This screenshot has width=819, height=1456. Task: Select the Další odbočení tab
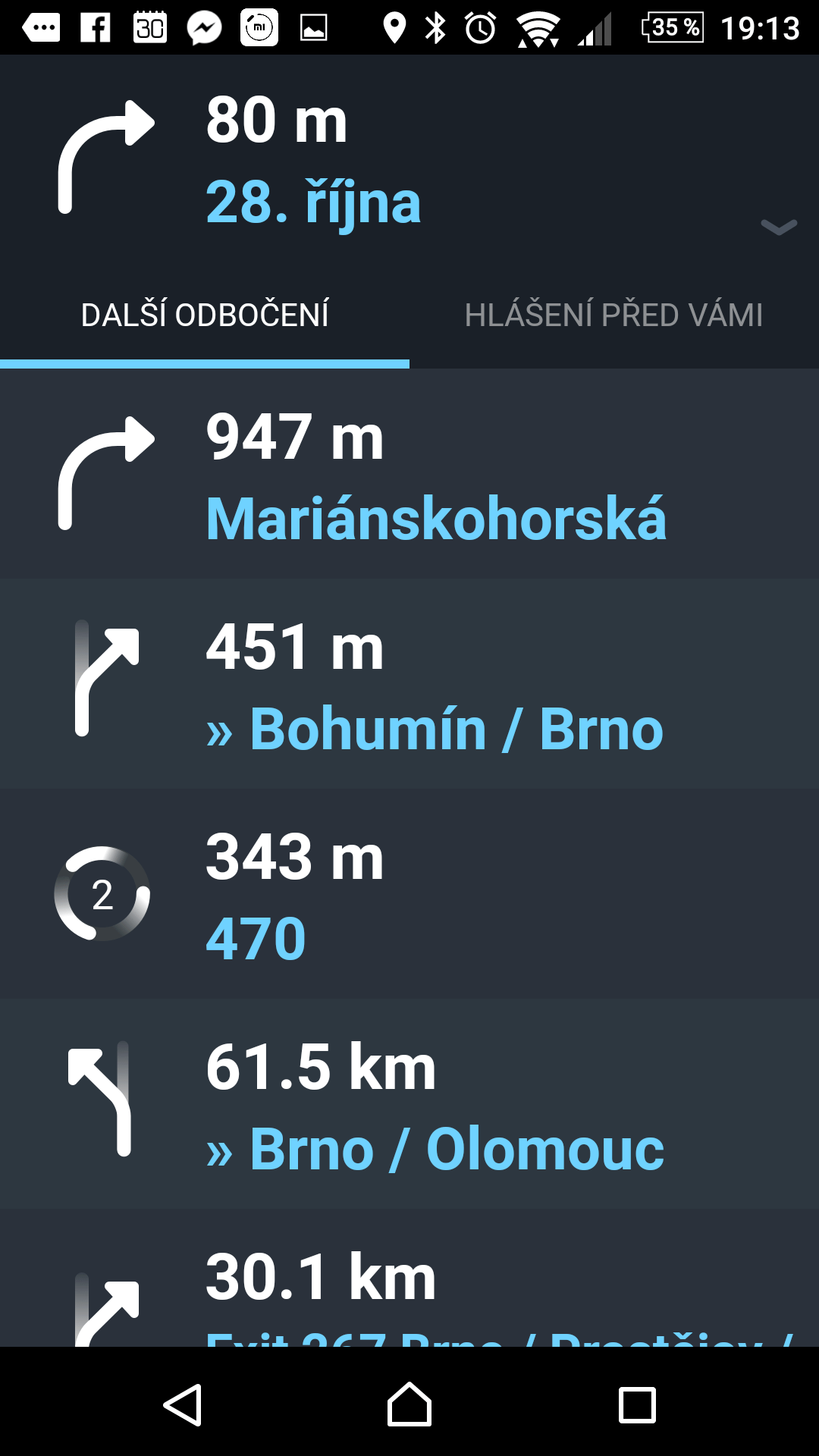205,315
